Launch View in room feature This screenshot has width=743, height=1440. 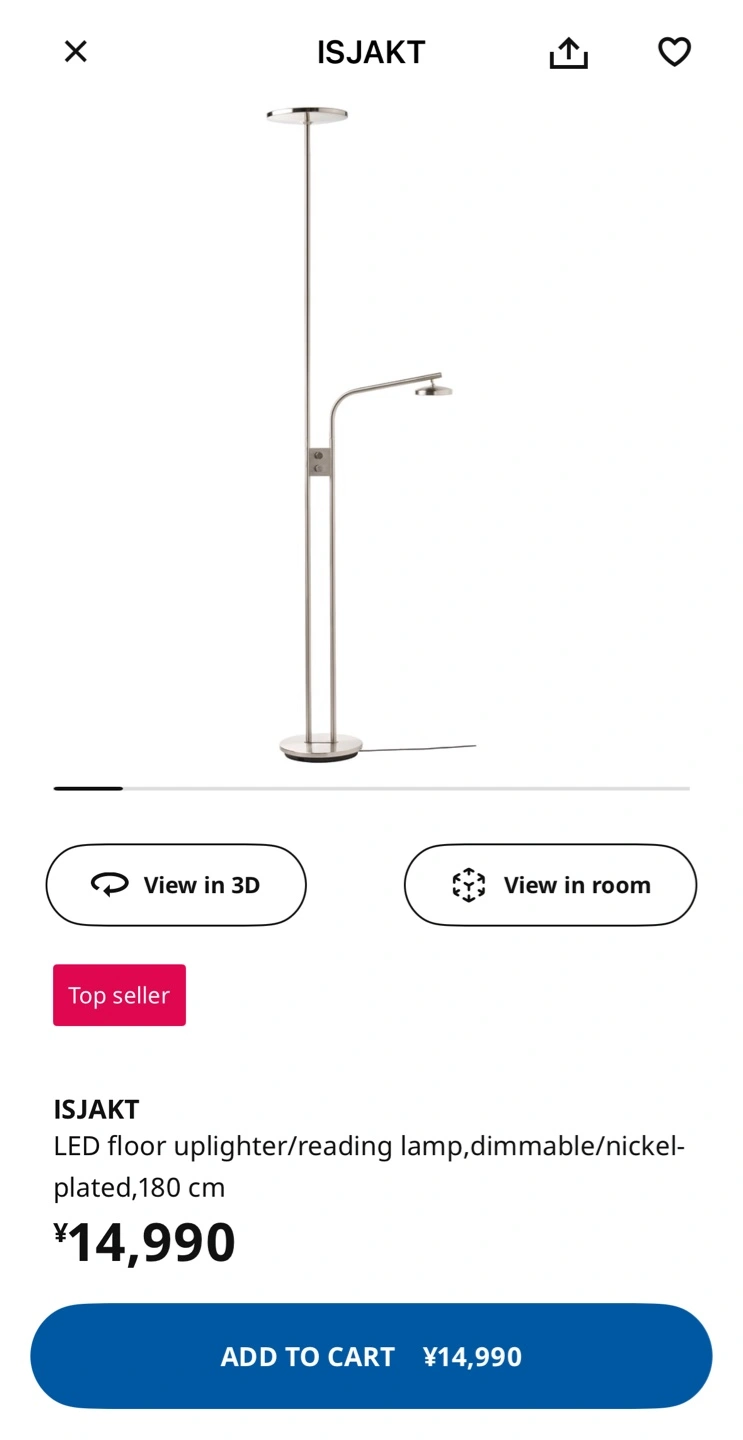(550, 885)
